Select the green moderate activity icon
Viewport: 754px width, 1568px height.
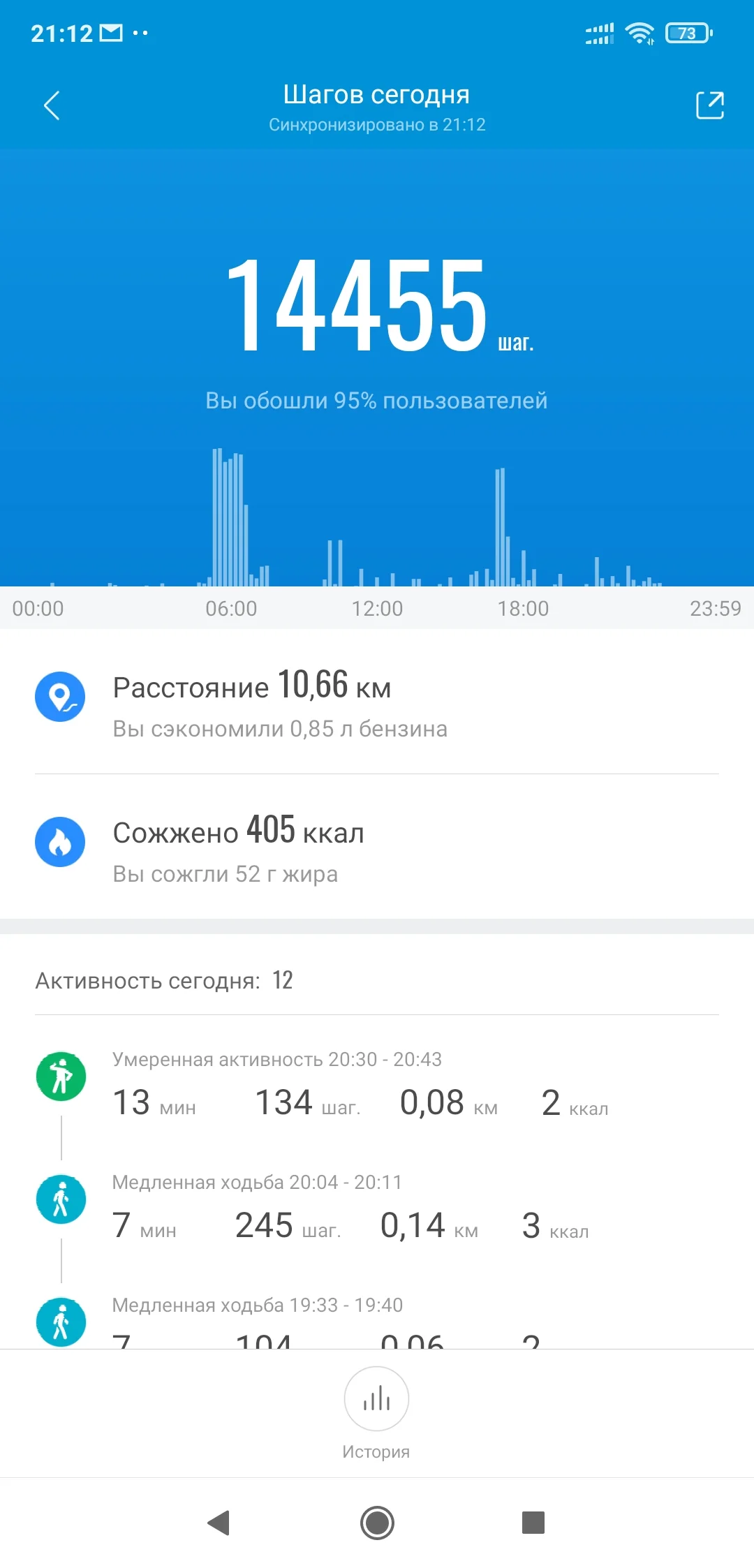click(61, 1076)
